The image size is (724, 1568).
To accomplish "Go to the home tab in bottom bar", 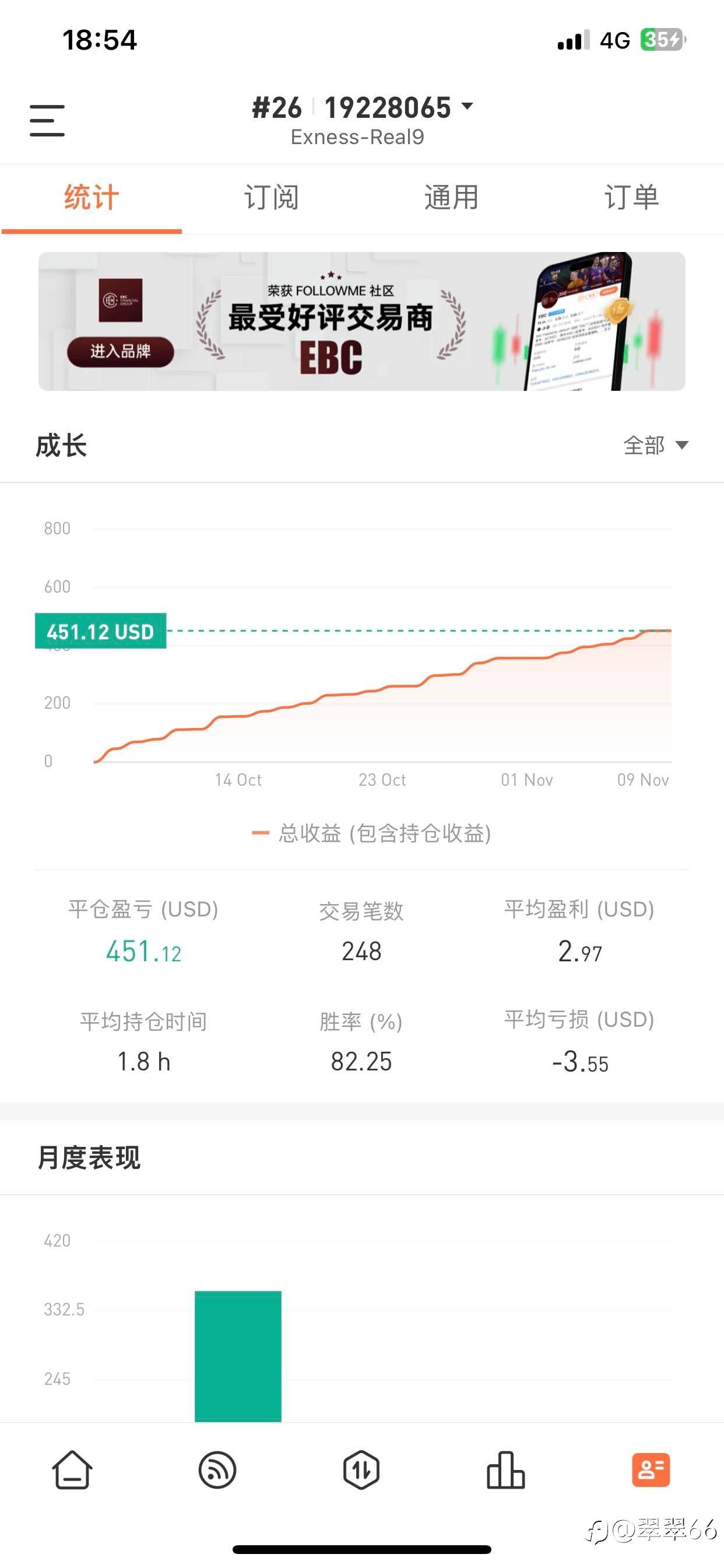I will click(72, 1470).
